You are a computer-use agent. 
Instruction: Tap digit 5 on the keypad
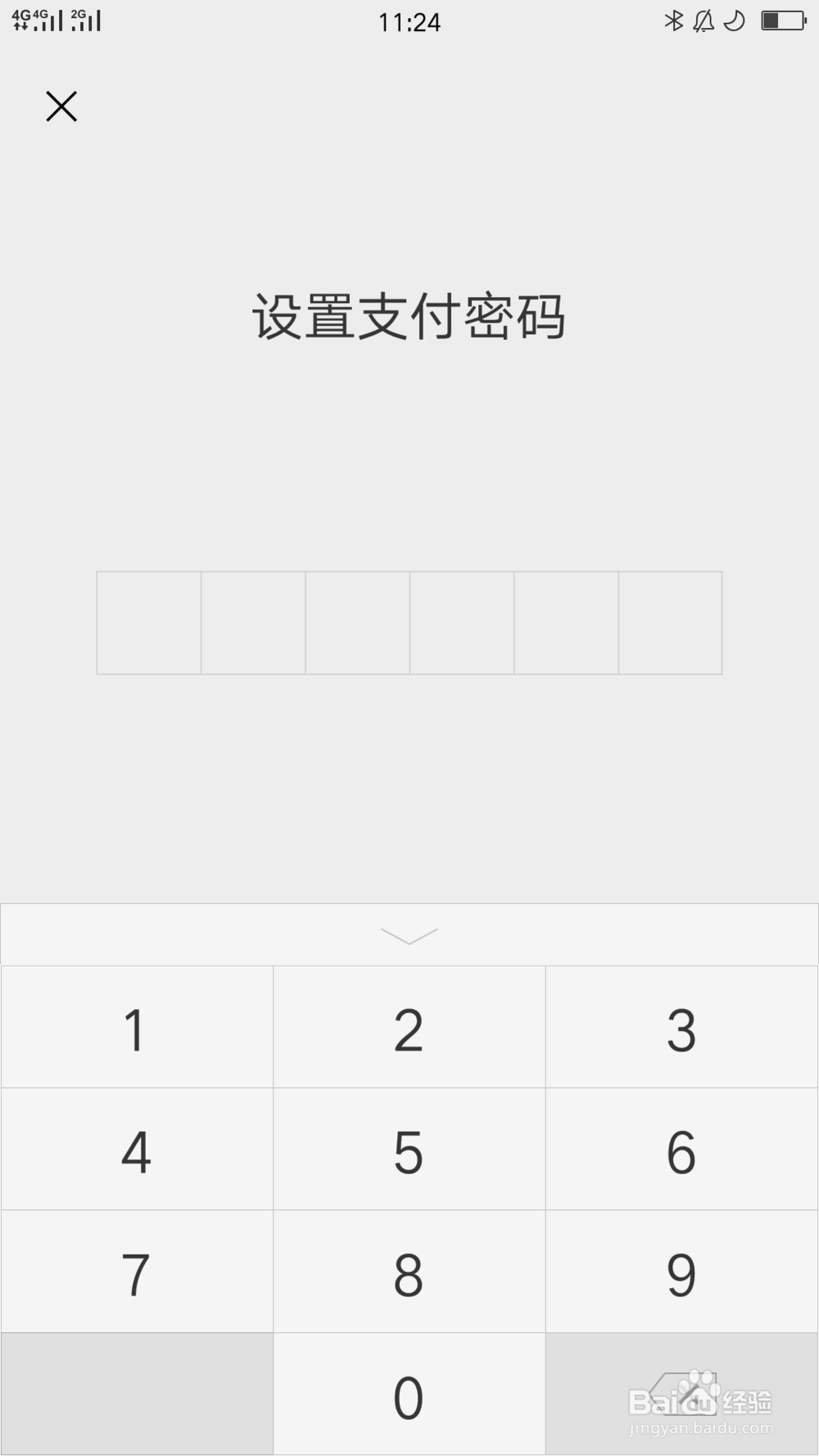pos(409,1149)
